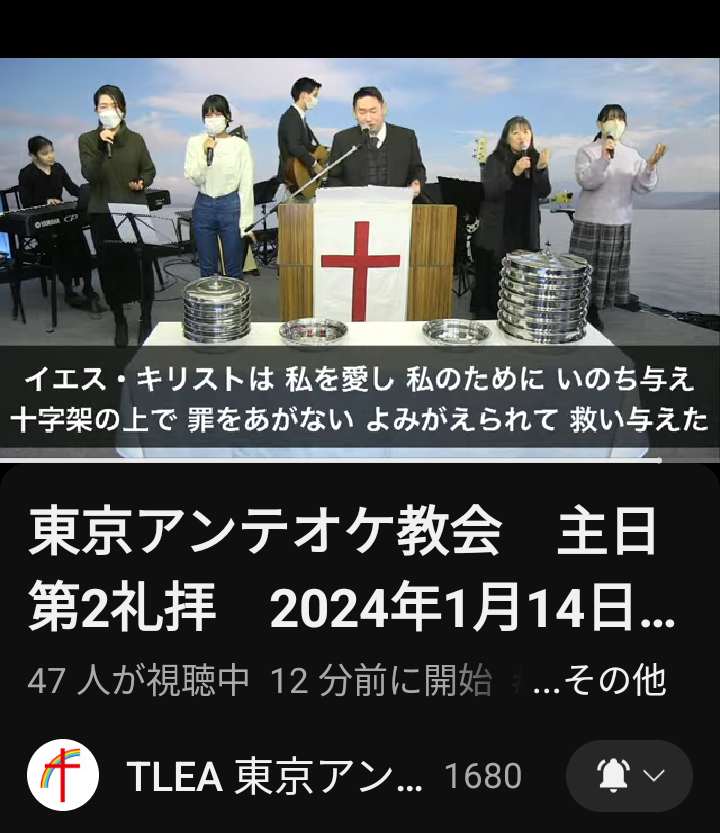Expand description via …その他

click(600, 681)
